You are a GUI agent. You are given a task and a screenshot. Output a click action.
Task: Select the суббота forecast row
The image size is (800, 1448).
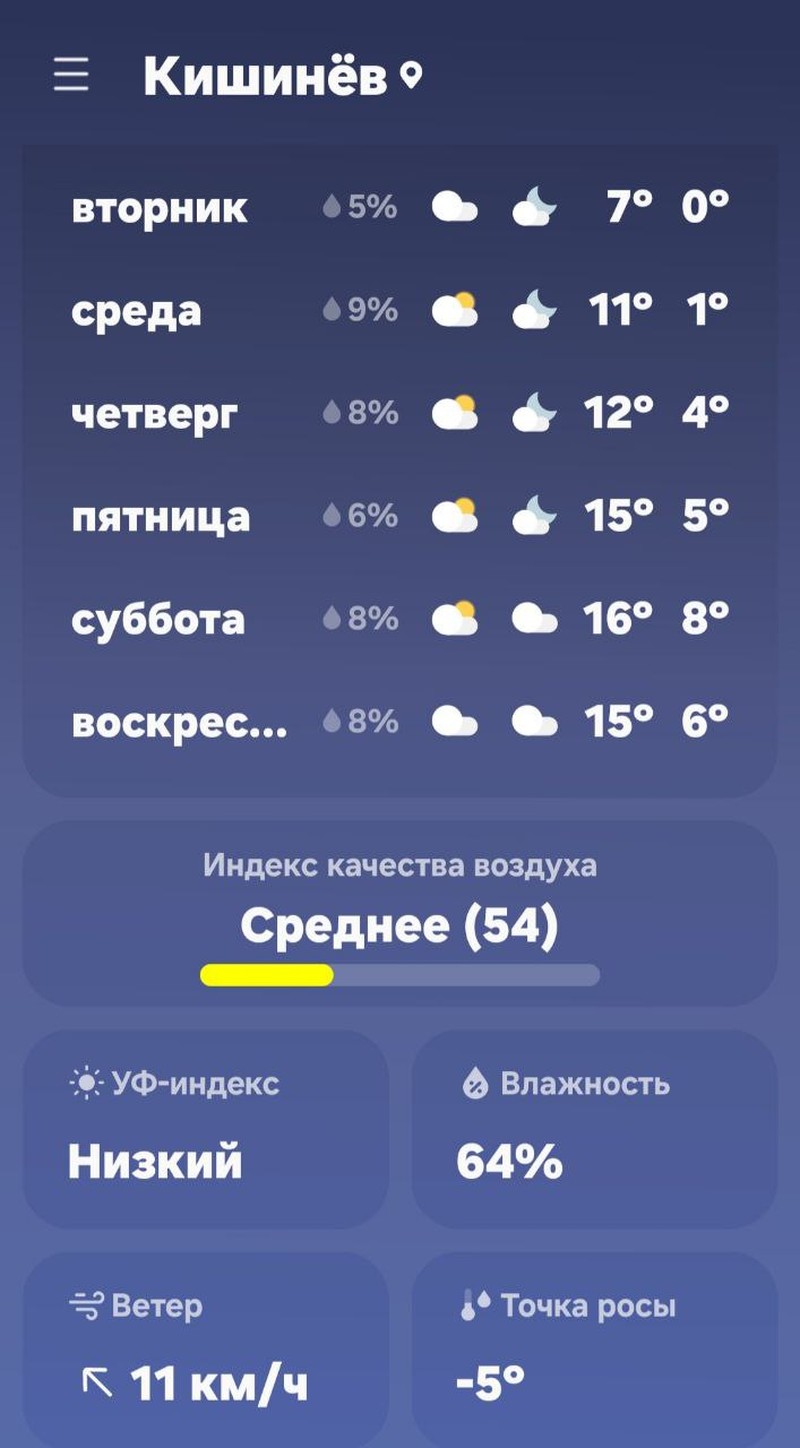pyautogui.click(x=400, y=619)
